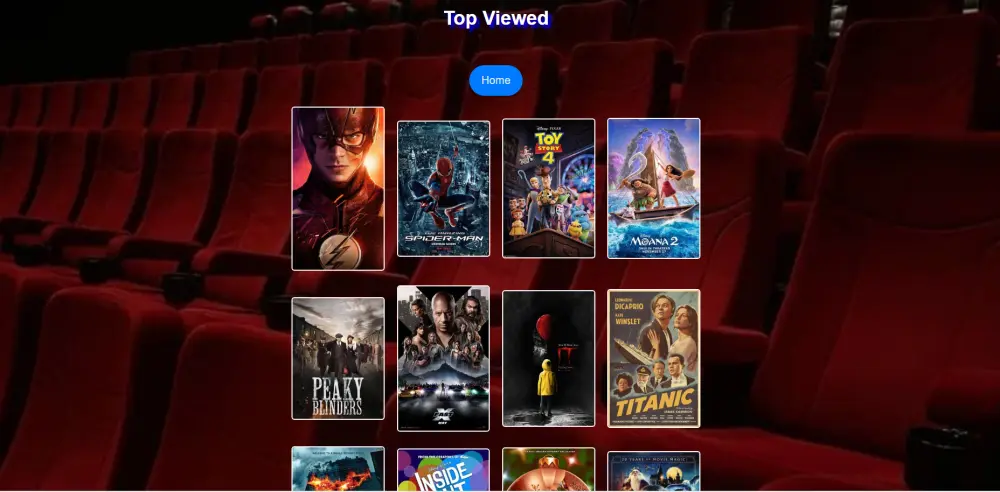Open the Fast X movie poster
The width and height of the screenshot is (1000, 492).
coord(443,358)
